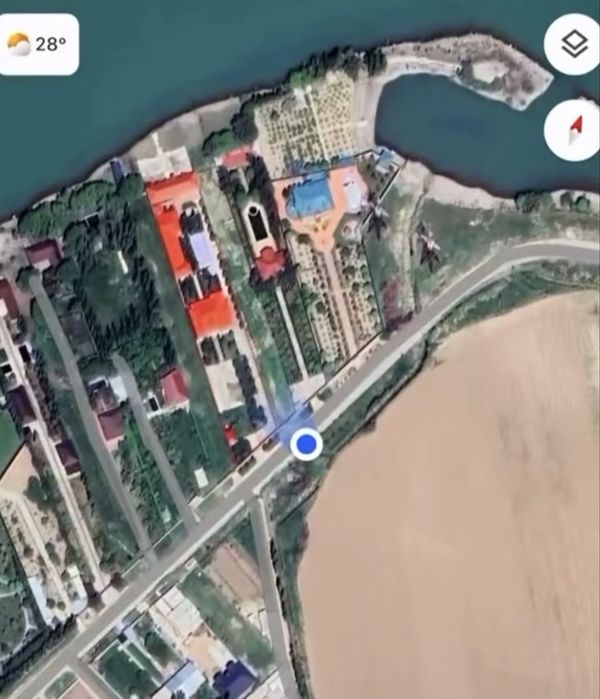The height and width of the screenshot is (699, 600).
Task: Tap the compass to reset north
Action: point(572,130)
